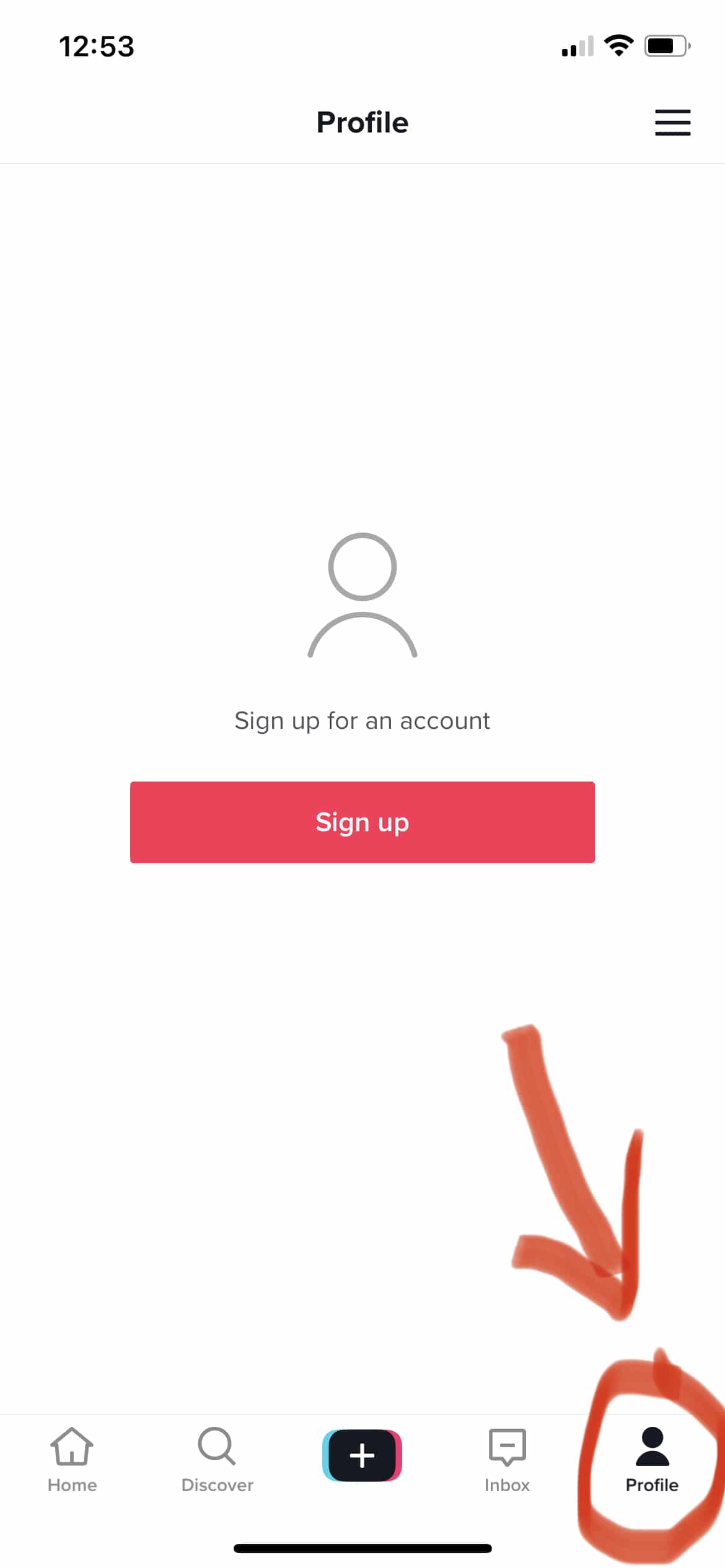Select the Profile tab in bottom bar
725x1568 pixels.
(x=652, y=1460)
